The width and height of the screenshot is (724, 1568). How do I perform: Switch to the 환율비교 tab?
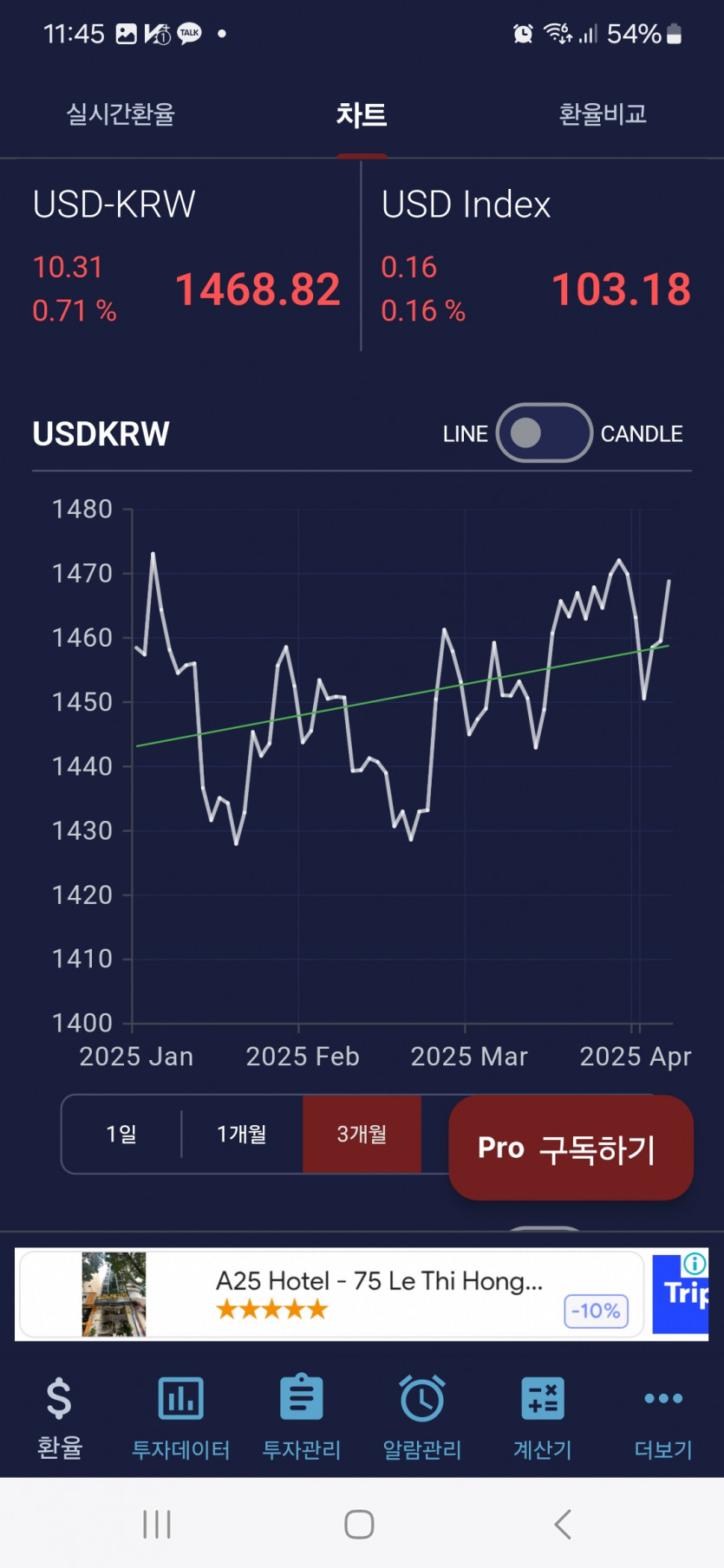point(603,114)
